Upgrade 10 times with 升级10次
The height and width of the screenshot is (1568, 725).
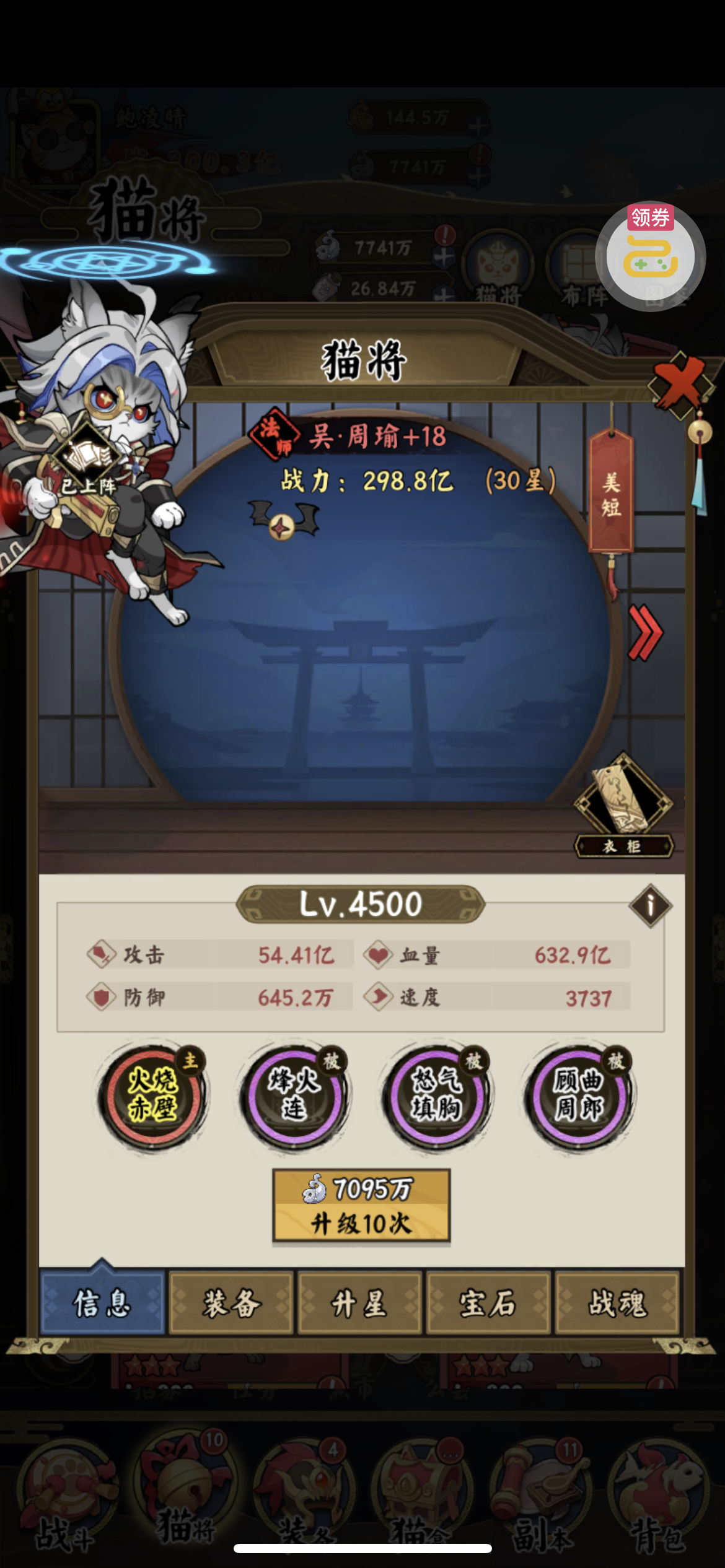pyautogui.click(x=361, y=1205)
